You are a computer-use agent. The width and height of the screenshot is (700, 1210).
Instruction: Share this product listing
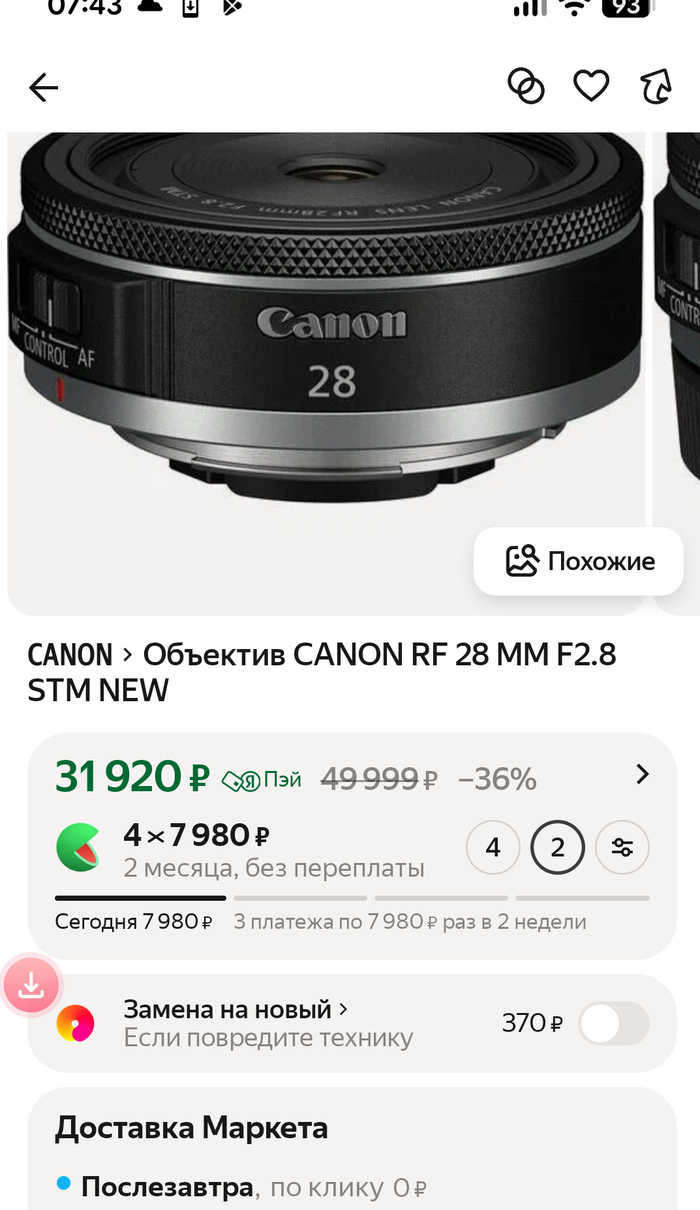(656, 87)
